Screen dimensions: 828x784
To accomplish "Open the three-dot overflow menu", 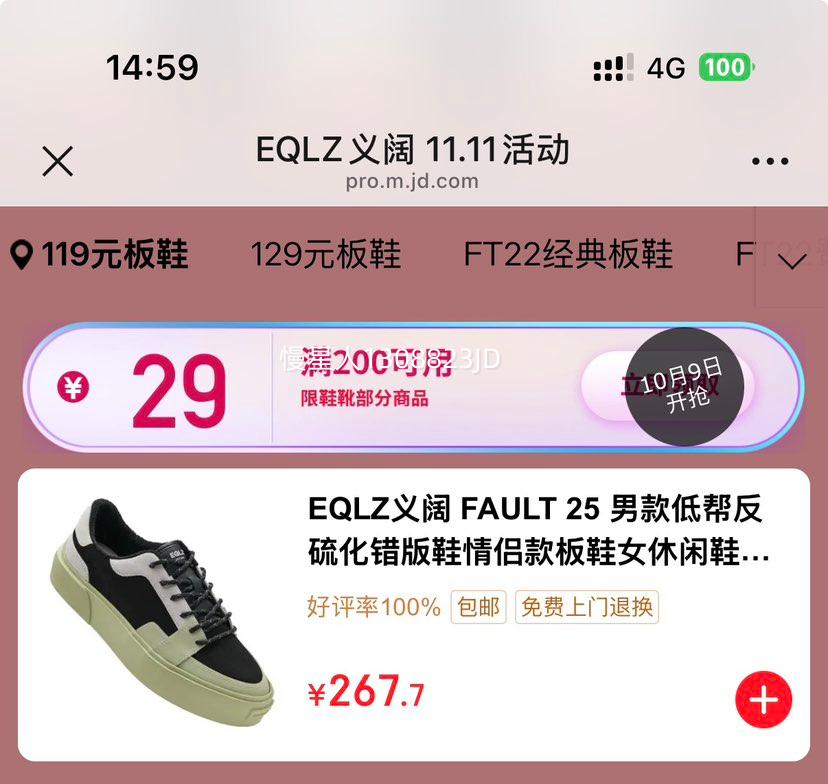I will coord(769,161).
